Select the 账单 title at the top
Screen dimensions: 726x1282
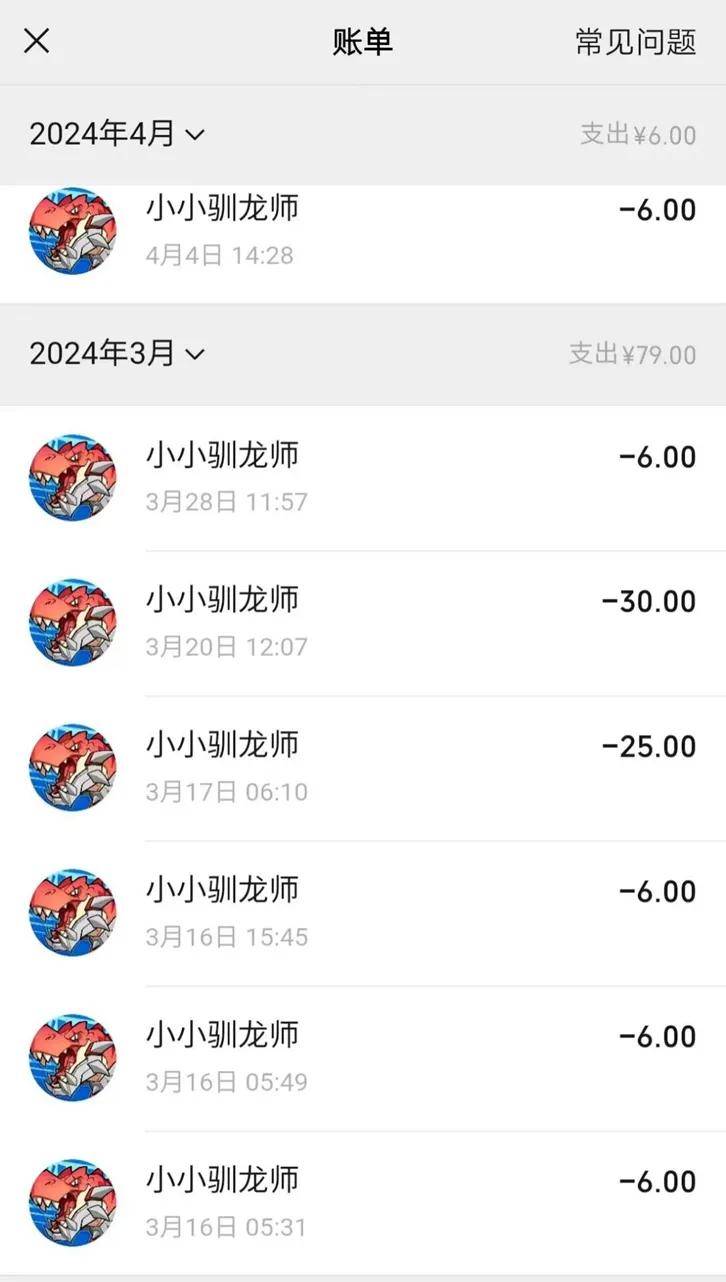point(363,42)
